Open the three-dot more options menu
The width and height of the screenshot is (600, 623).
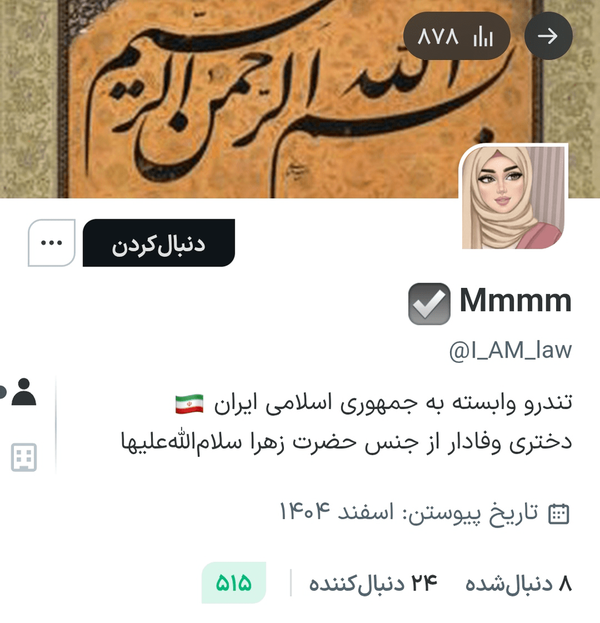52,244
